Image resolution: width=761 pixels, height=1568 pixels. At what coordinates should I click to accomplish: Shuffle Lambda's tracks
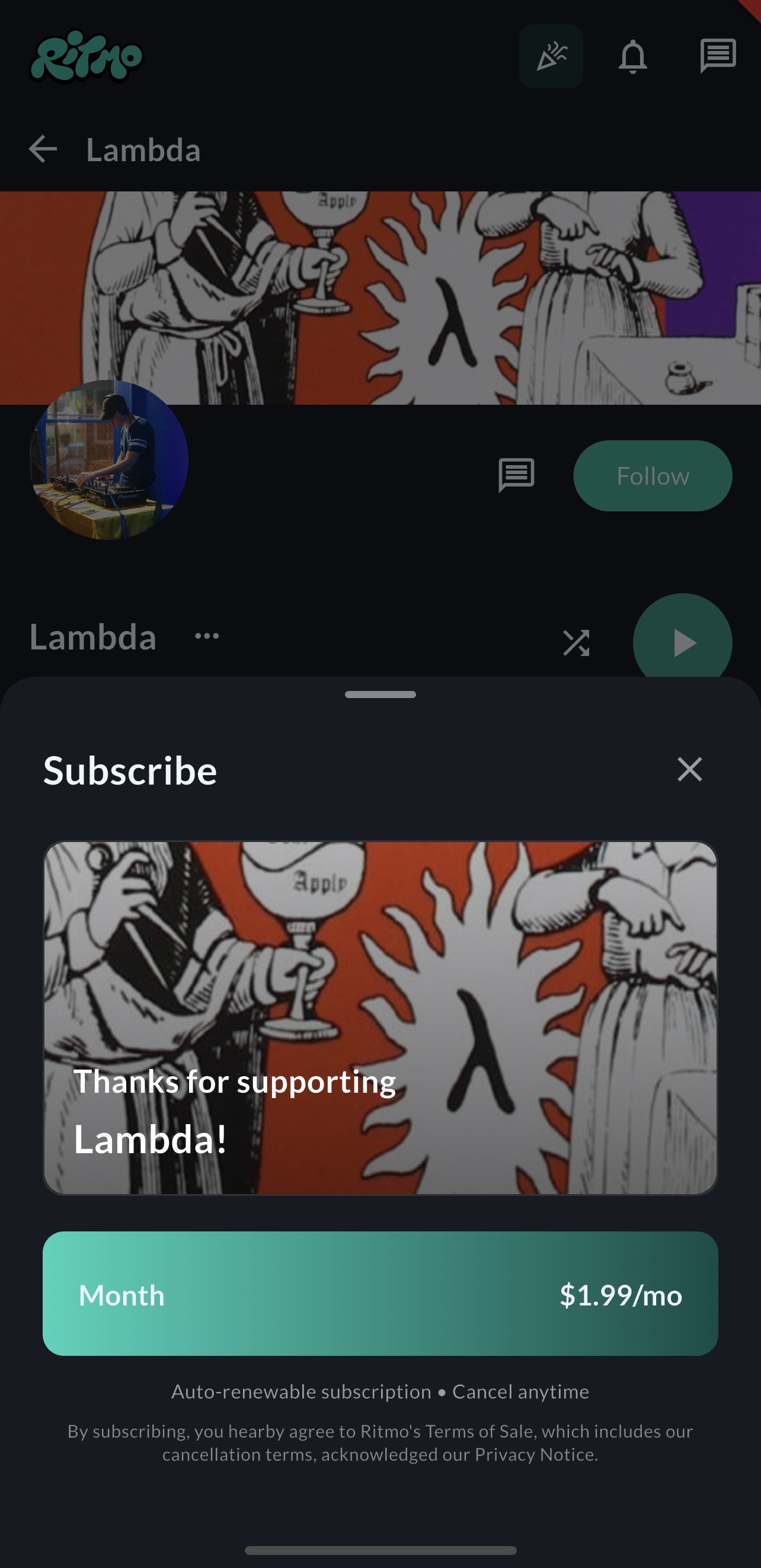[576, 643]
